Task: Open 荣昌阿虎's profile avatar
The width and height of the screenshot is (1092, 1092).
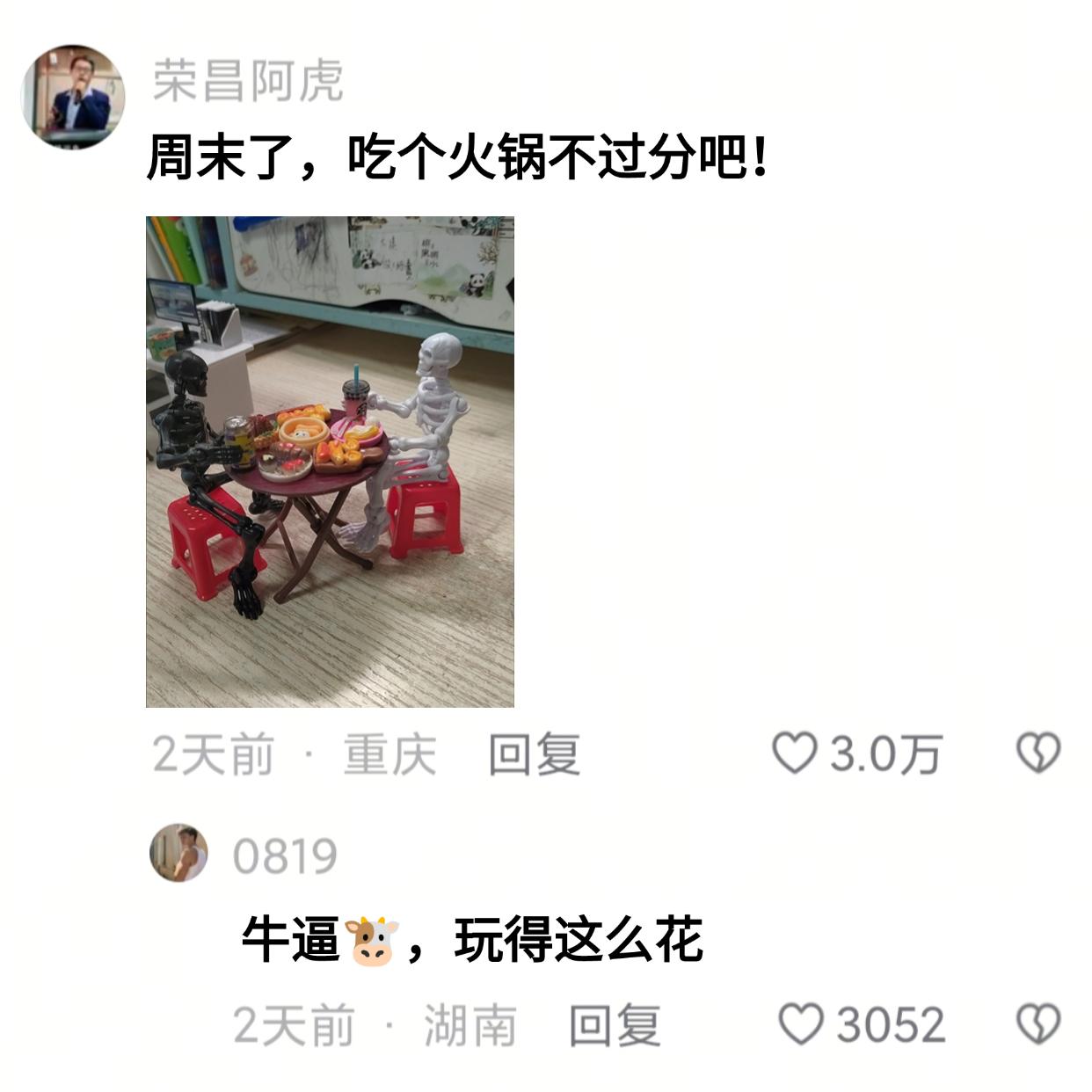Action: (x=72, y=95)
